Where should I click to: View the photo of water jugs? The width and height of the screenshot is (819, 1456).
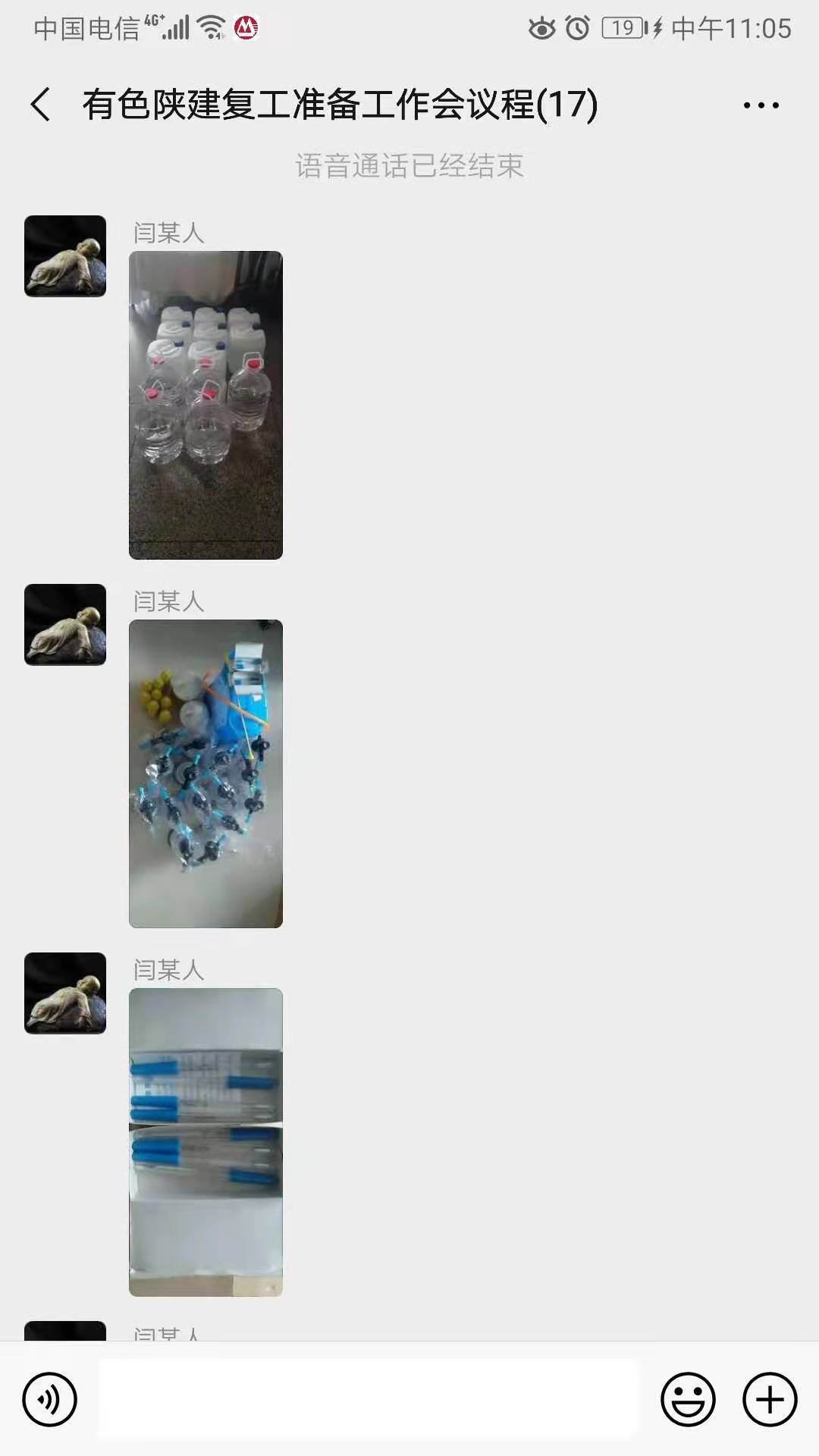tap(206, 405)
